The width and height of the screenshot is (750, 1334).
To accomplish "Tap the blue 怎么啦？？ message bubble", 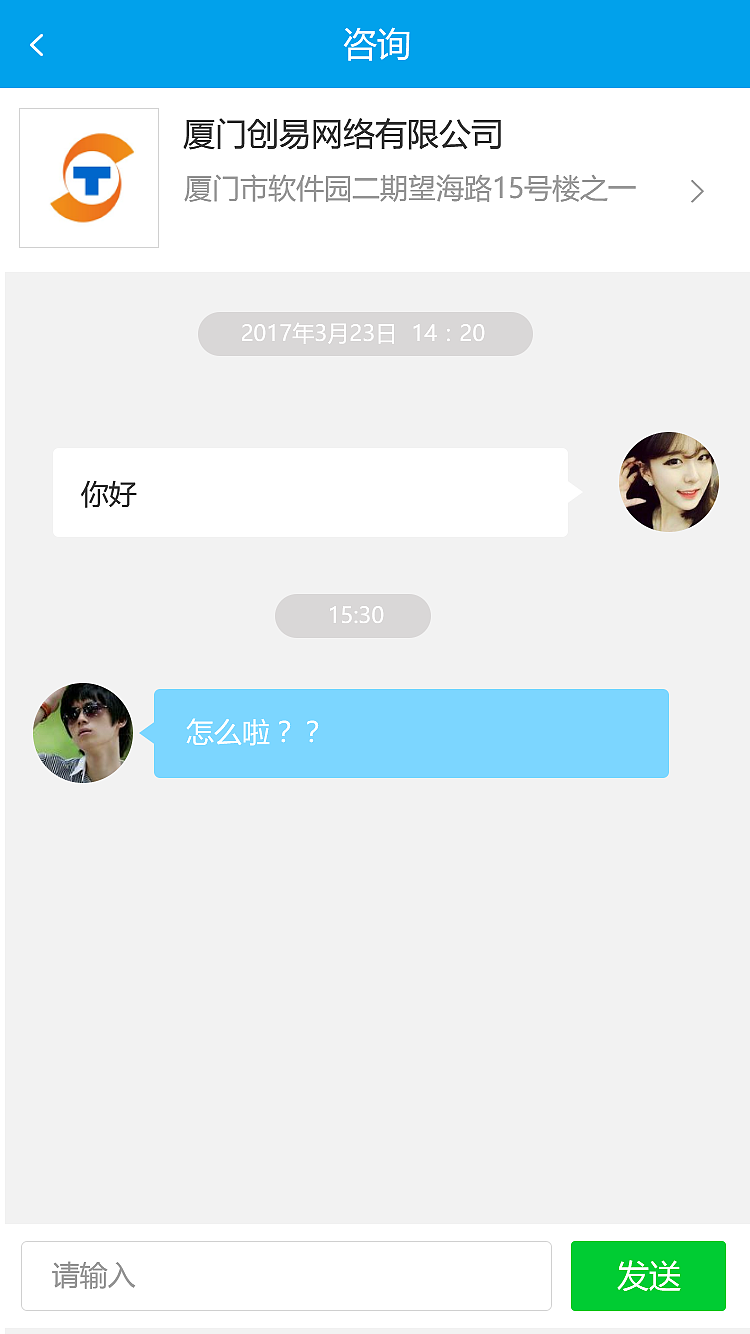I will click(x=410, y=733).
